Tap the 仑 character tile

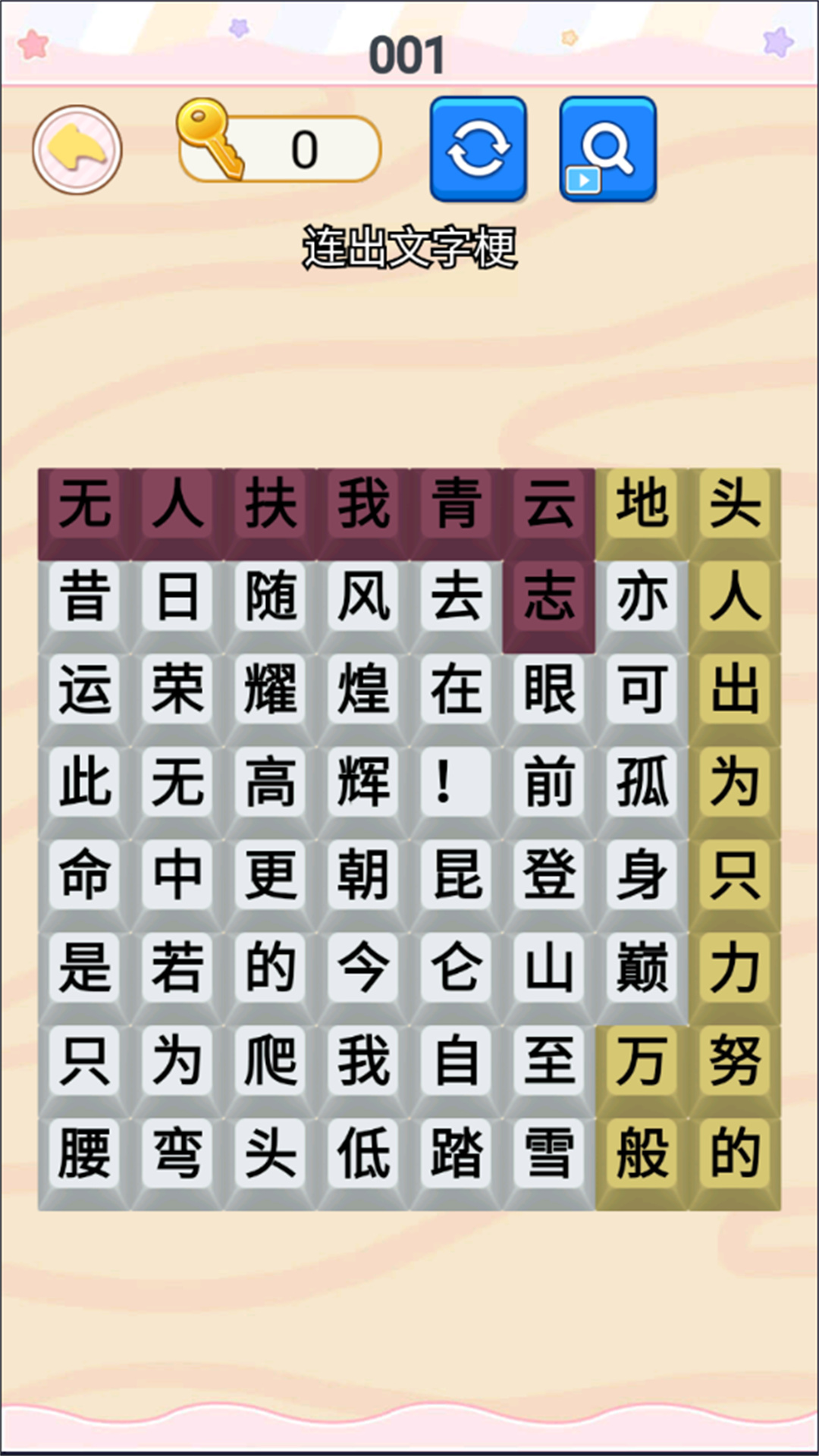point(456,967)
